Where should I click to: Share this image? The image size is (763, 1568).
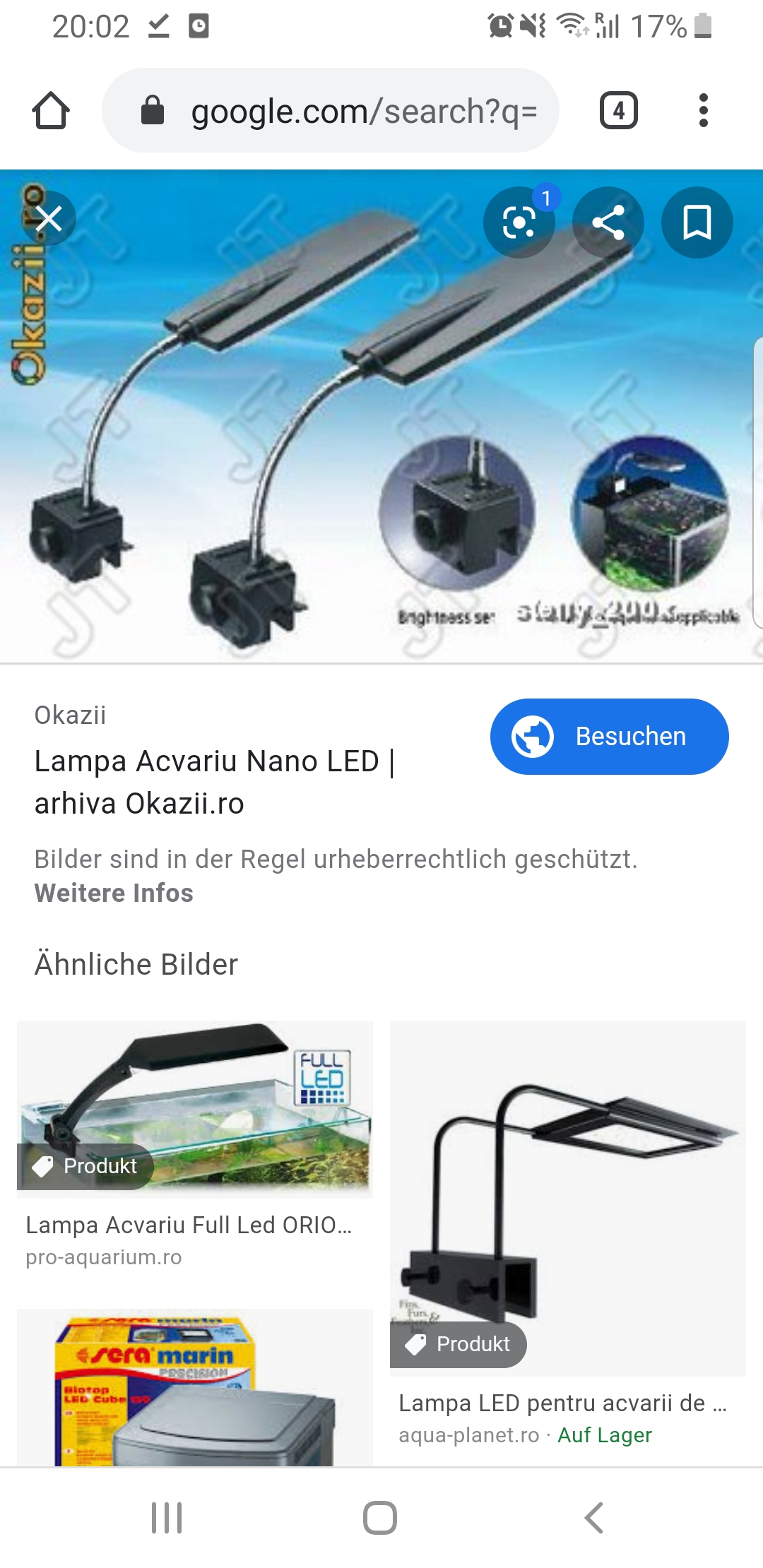[x=608, y=223]
